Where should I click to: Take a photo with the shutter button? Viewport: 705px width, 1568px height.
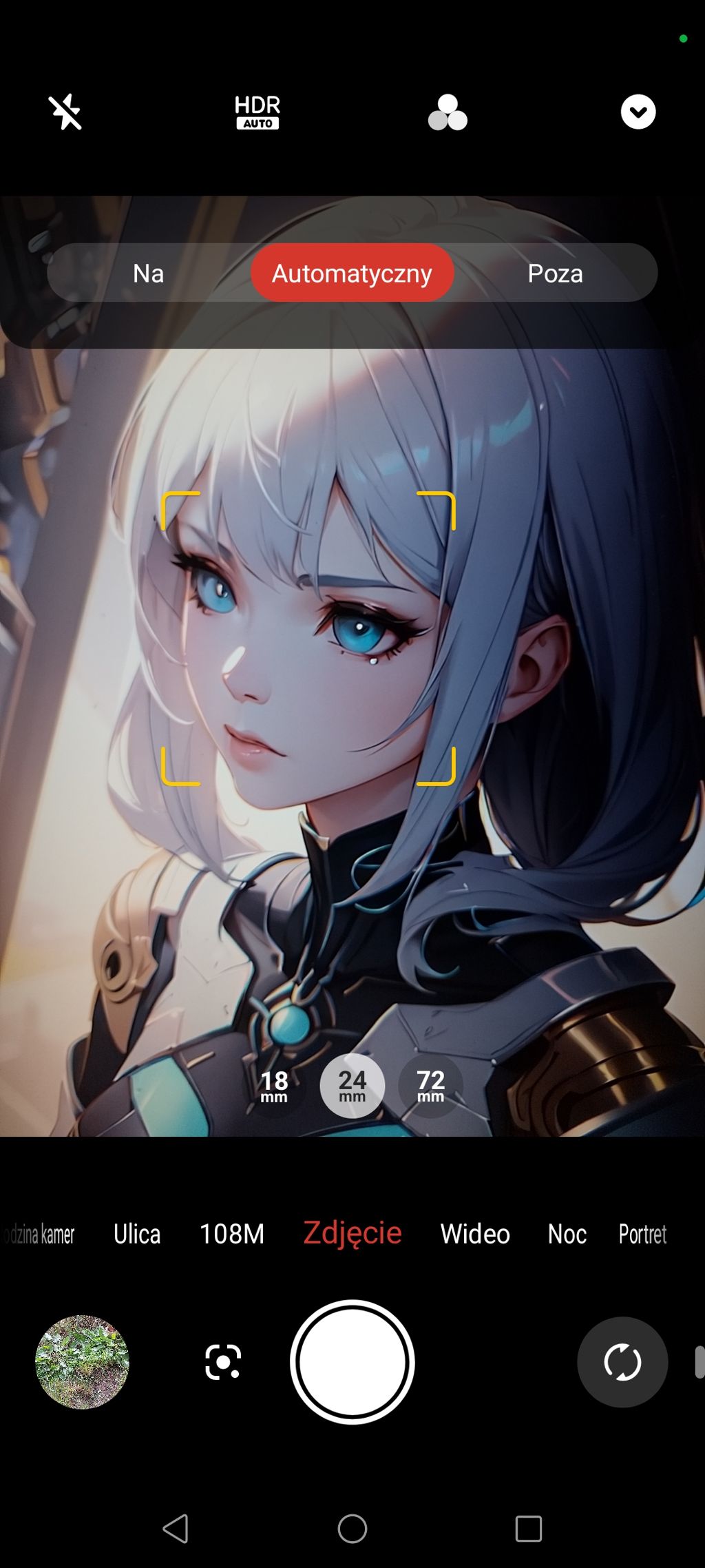pos(352,1362)
